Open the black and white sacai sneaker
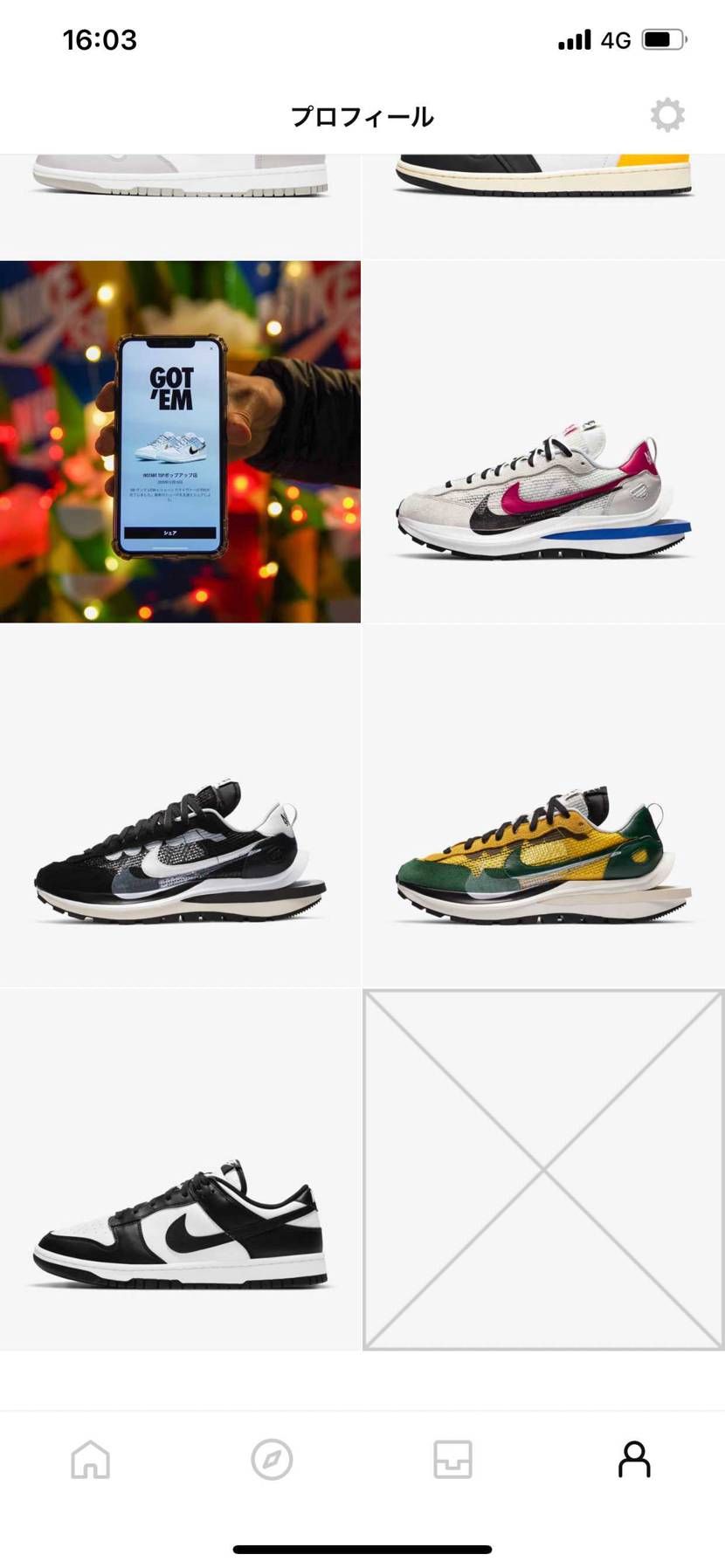725x1568 pixels. [x=180, y=805]
